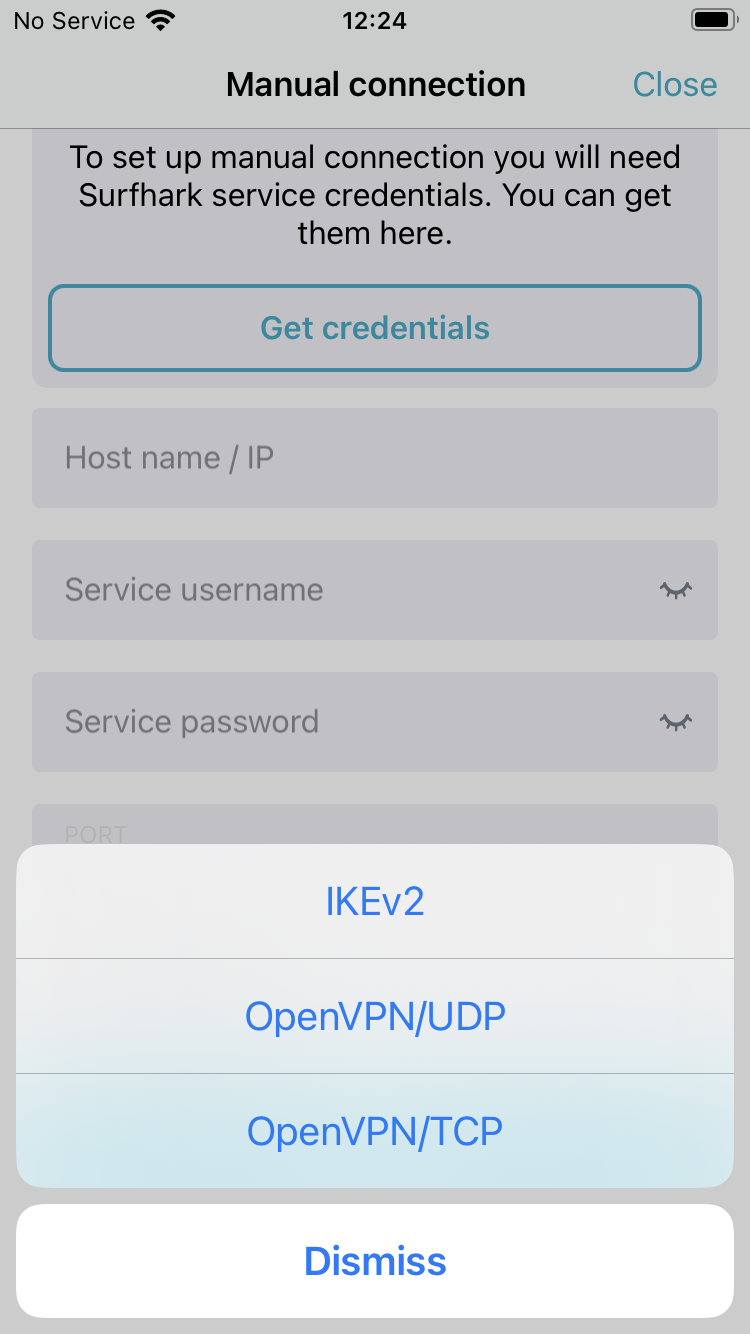Focus the Service password field
The width and height of the screenshot is (750, 1334).
click(x=340, y=722)
